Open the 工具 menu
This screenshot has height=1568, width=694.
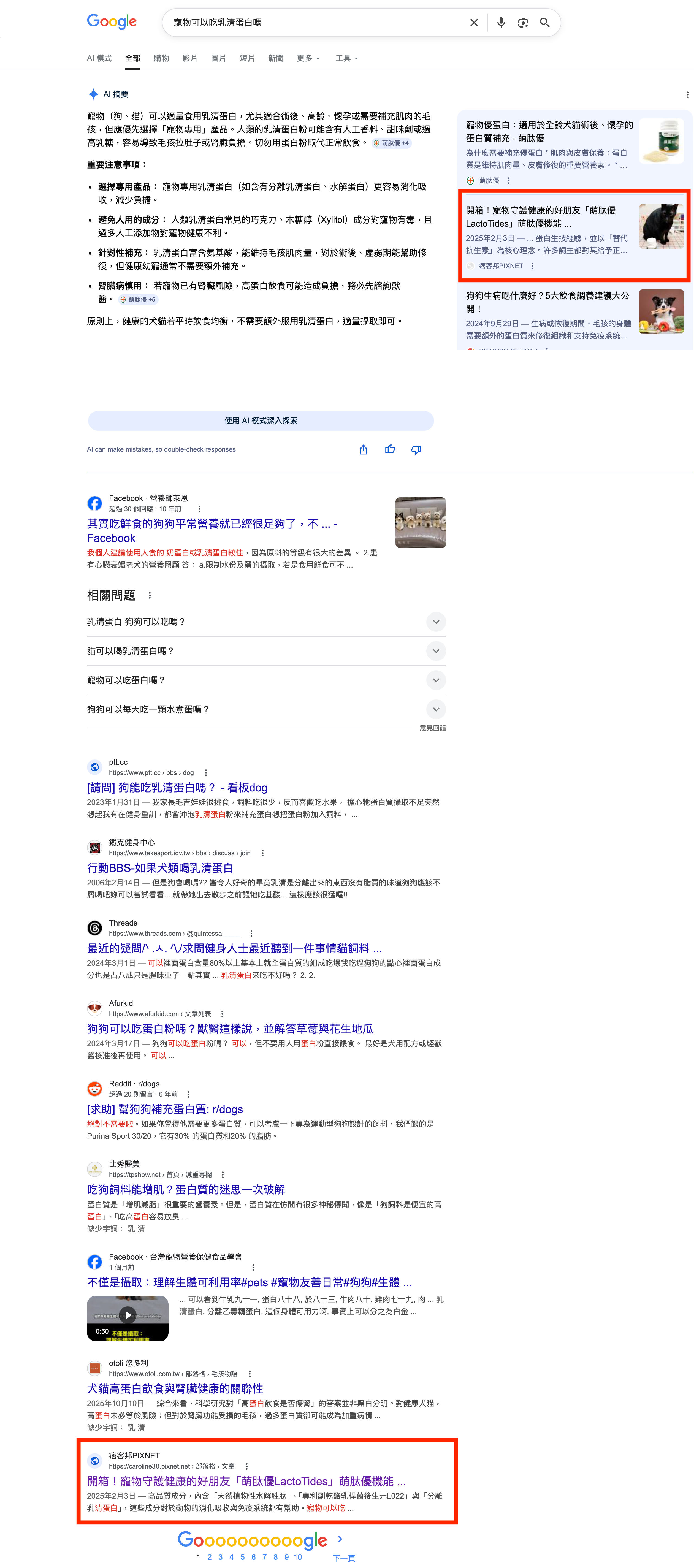(346, 58)
